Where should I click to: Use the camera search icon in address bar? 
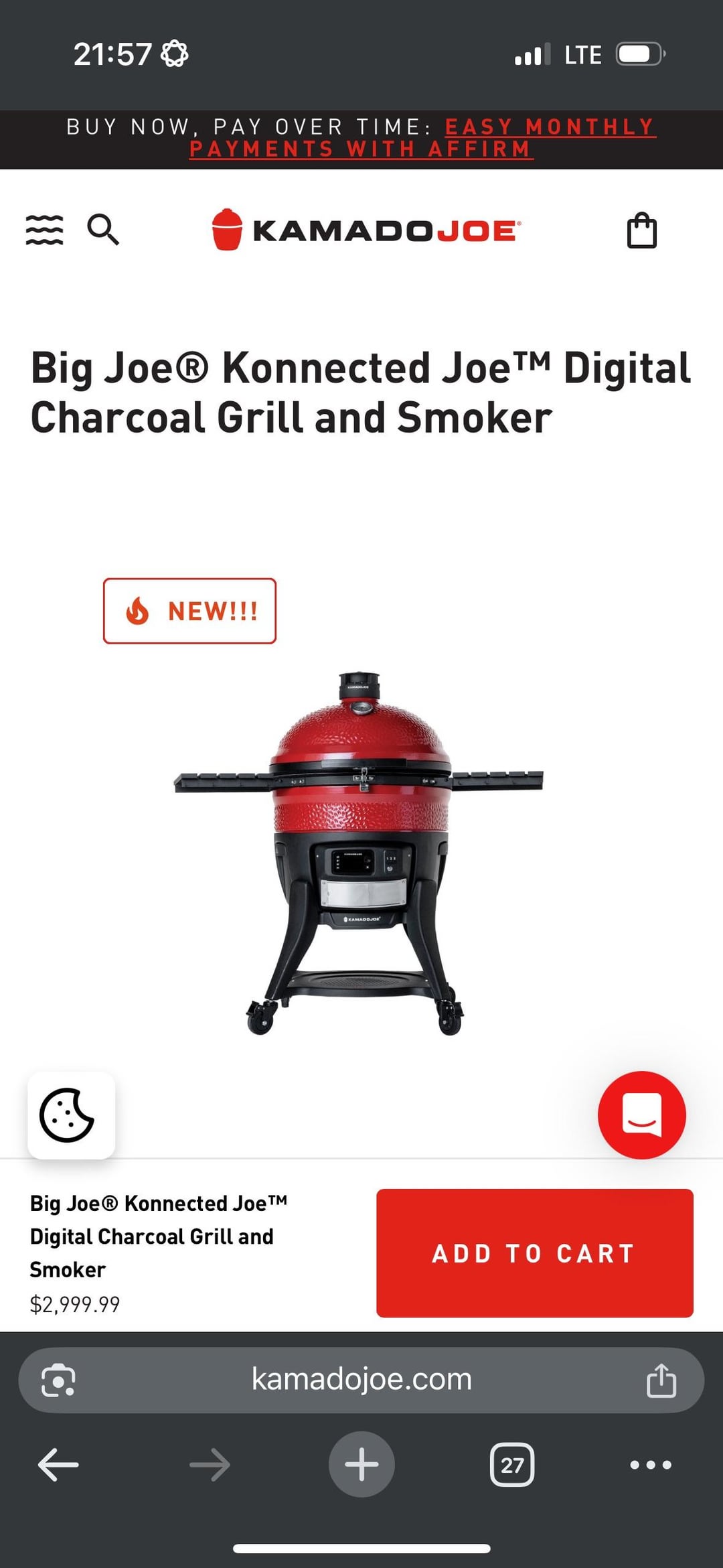(58, 1380)
